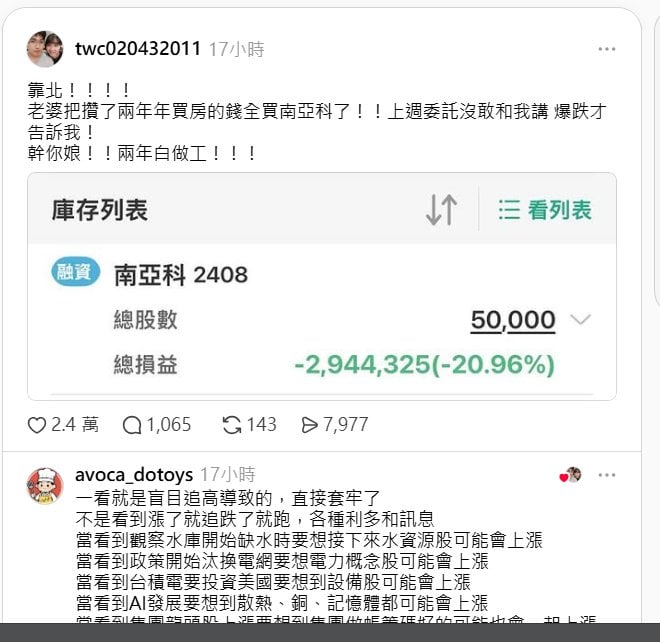This screenshot has width=660, height=642.
Task: Open the overflow menu on twc020432011's post
Action: 607,48
